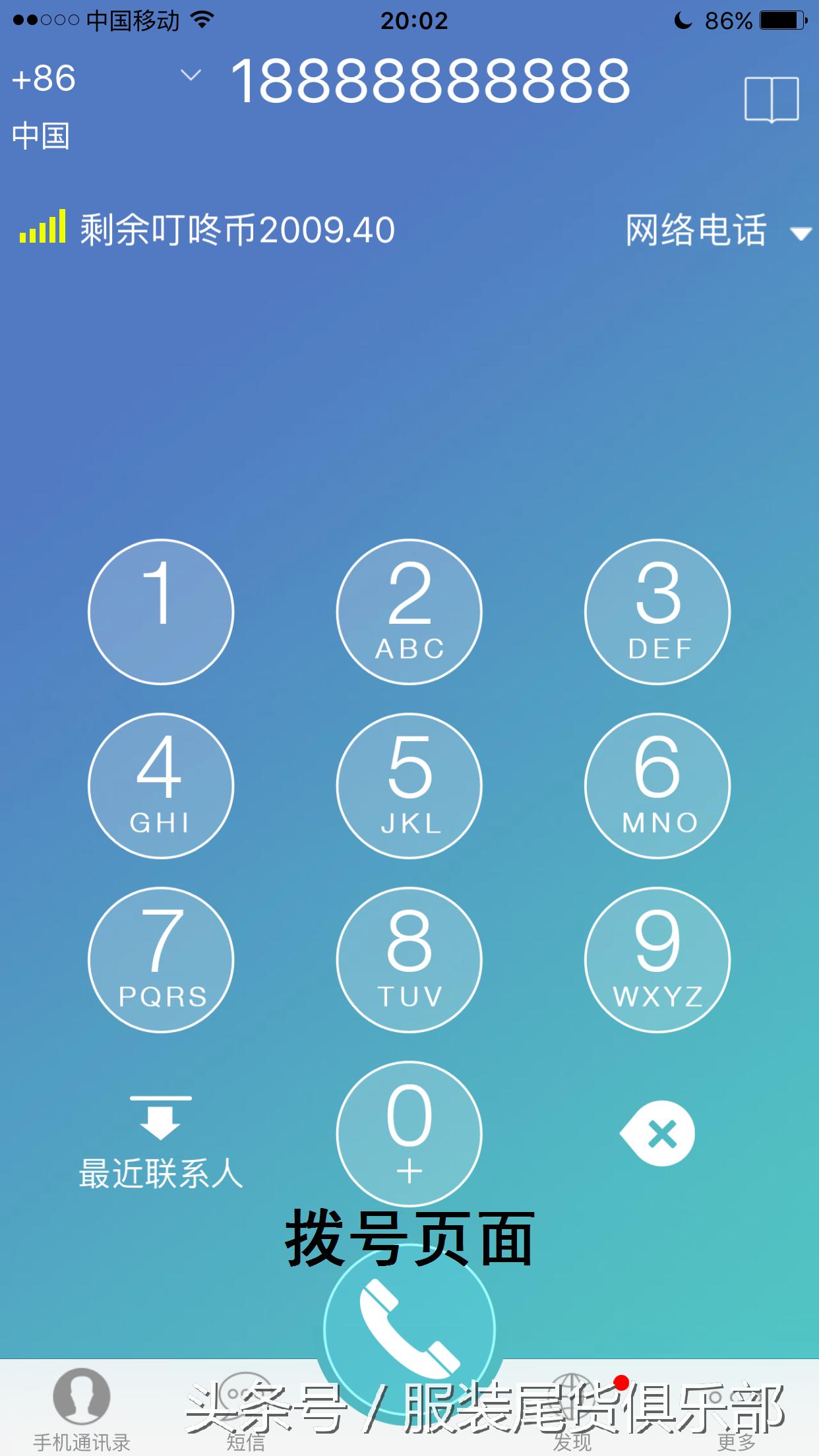This screenshot has height=1456, width=819.
Task: Delete the last dialed digit
Action: 657,1134
